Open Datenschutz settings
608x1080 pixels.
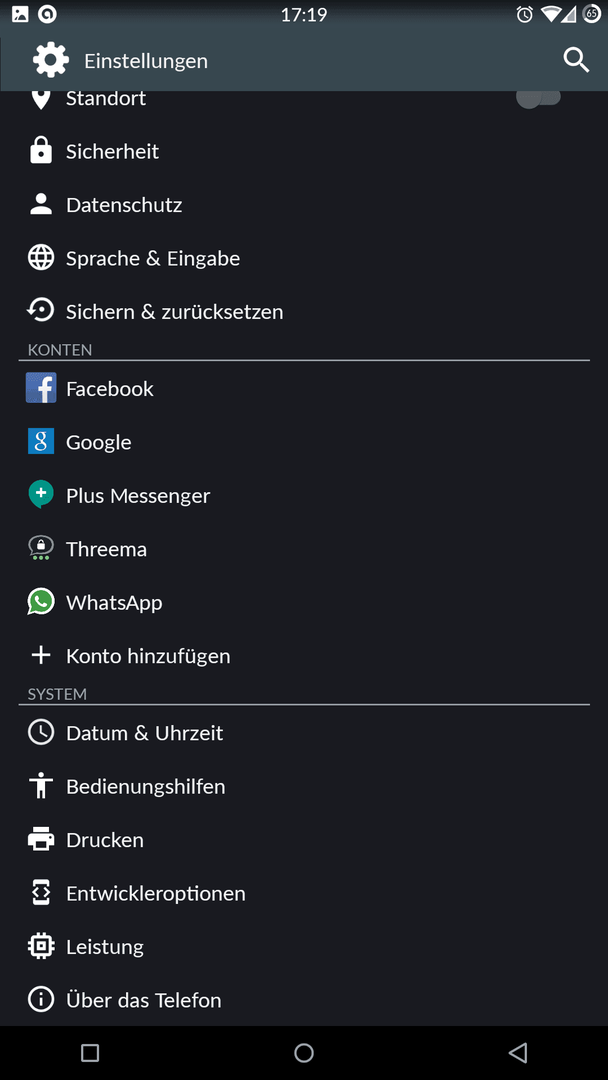[x=304, y=205]
